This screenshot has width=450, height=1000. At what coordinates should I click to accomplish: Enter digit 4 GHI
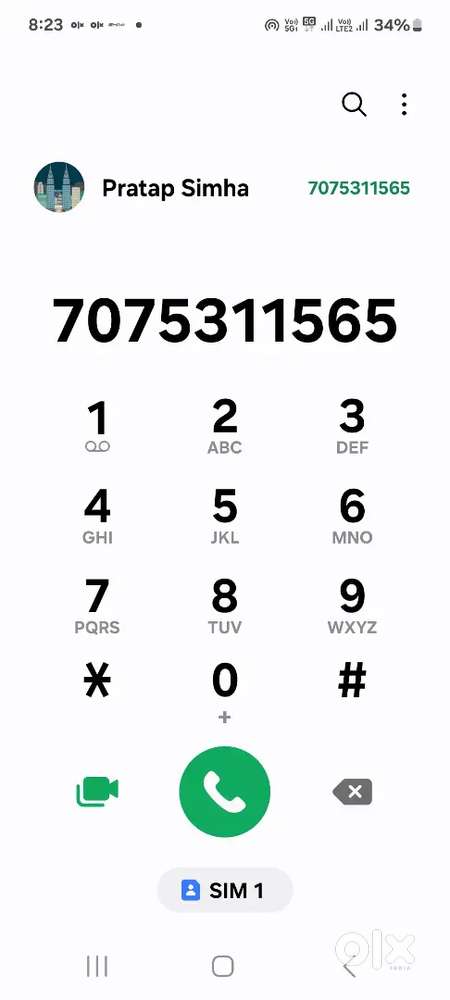point(97,516)
